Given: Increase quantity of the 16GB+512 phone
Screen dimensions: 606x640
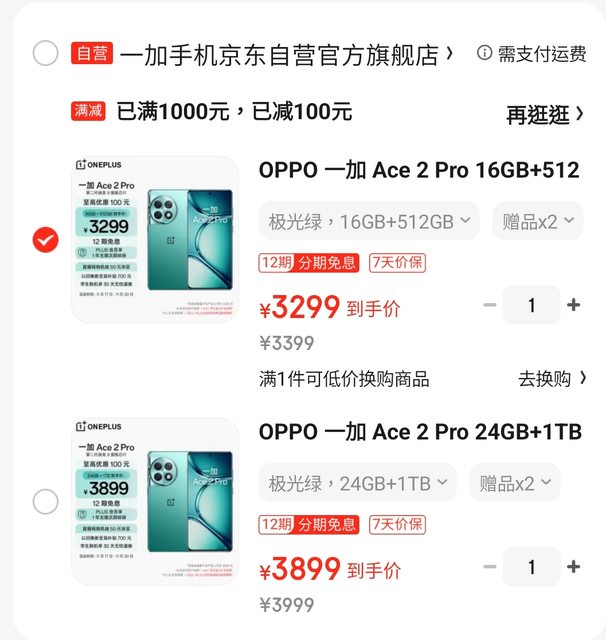Looking at the screenshot, I should pos(573,305).
